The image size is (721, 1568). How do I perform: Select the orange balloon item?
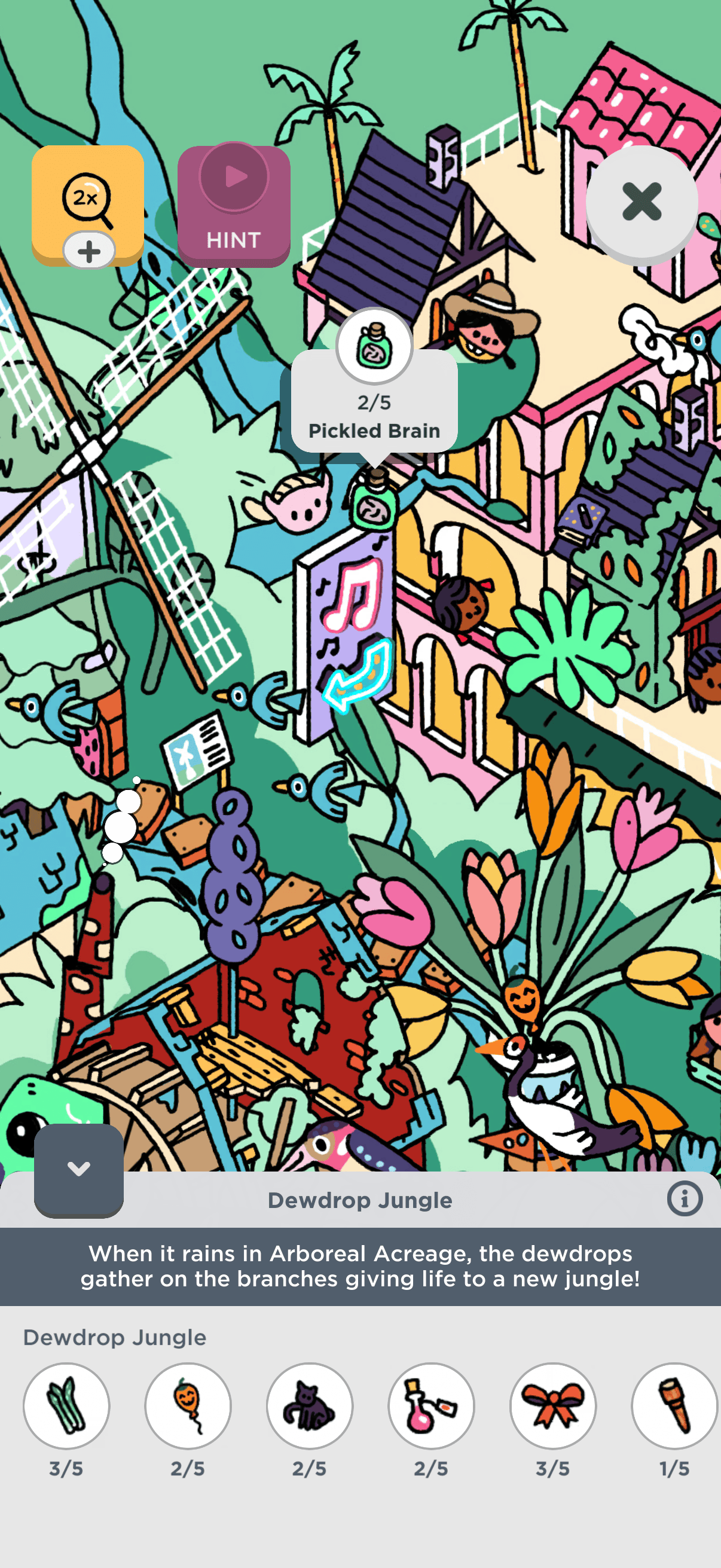point(188,1405)
